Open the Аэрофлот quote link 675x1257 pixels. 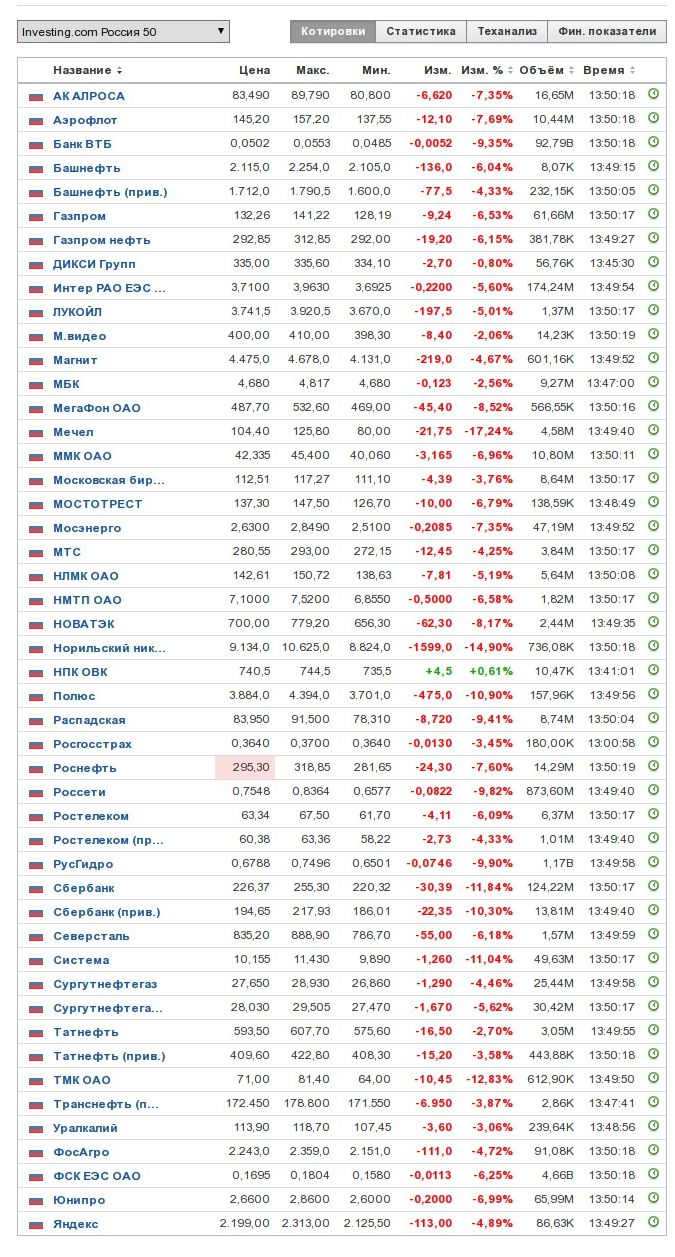coord(85,120)
